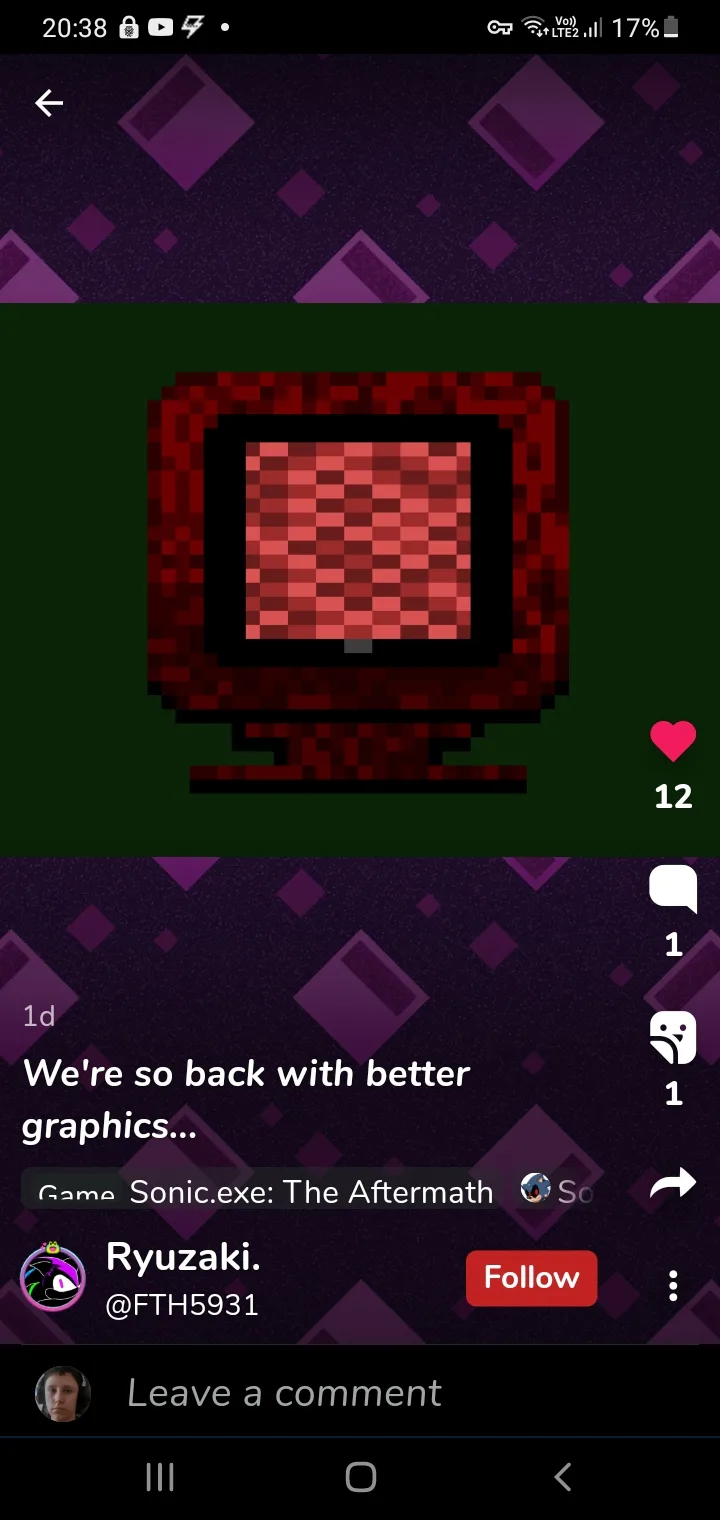720x1520 pixels.
Task: Share this post with the arrow icon
Action: coord(673,1185)
